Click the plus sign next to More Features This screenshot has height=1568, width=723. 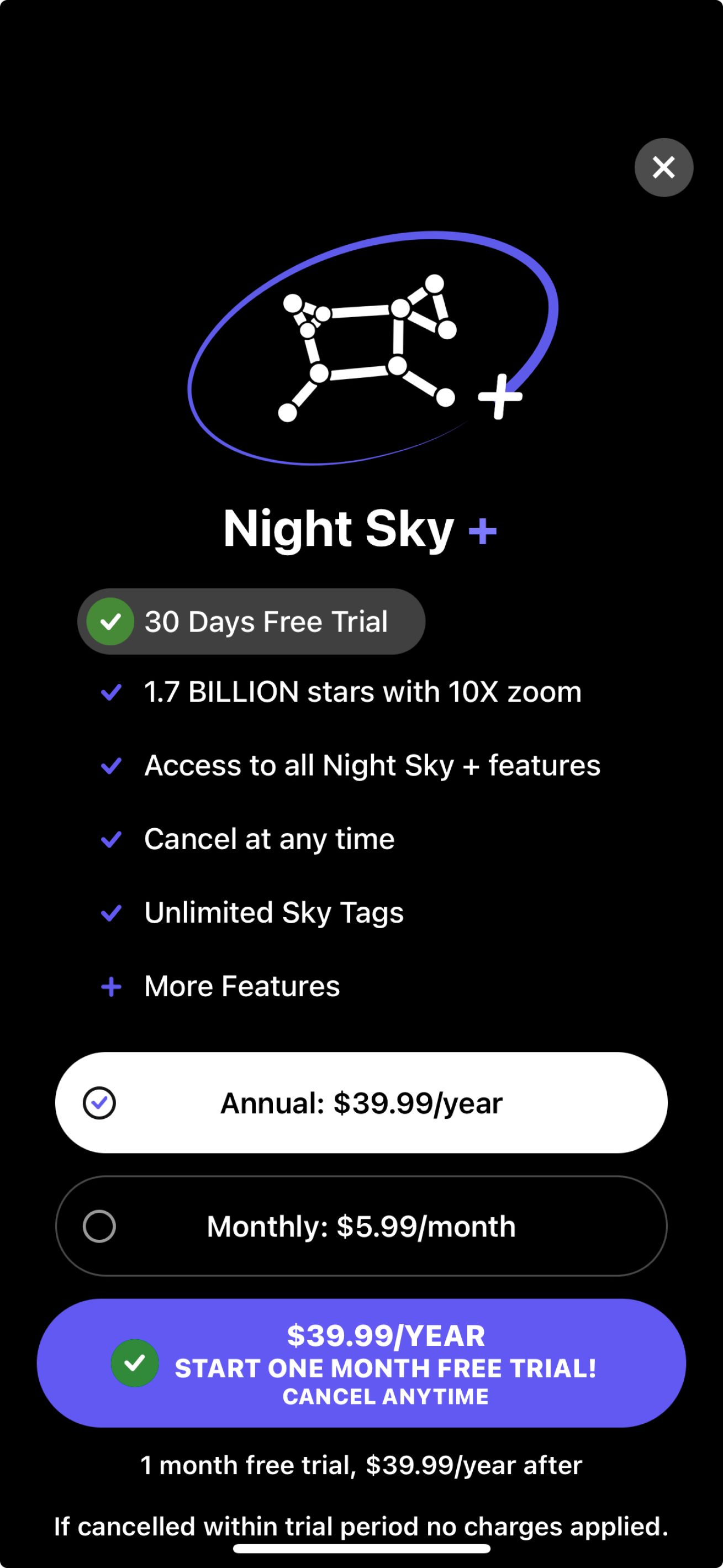(112, 986)
